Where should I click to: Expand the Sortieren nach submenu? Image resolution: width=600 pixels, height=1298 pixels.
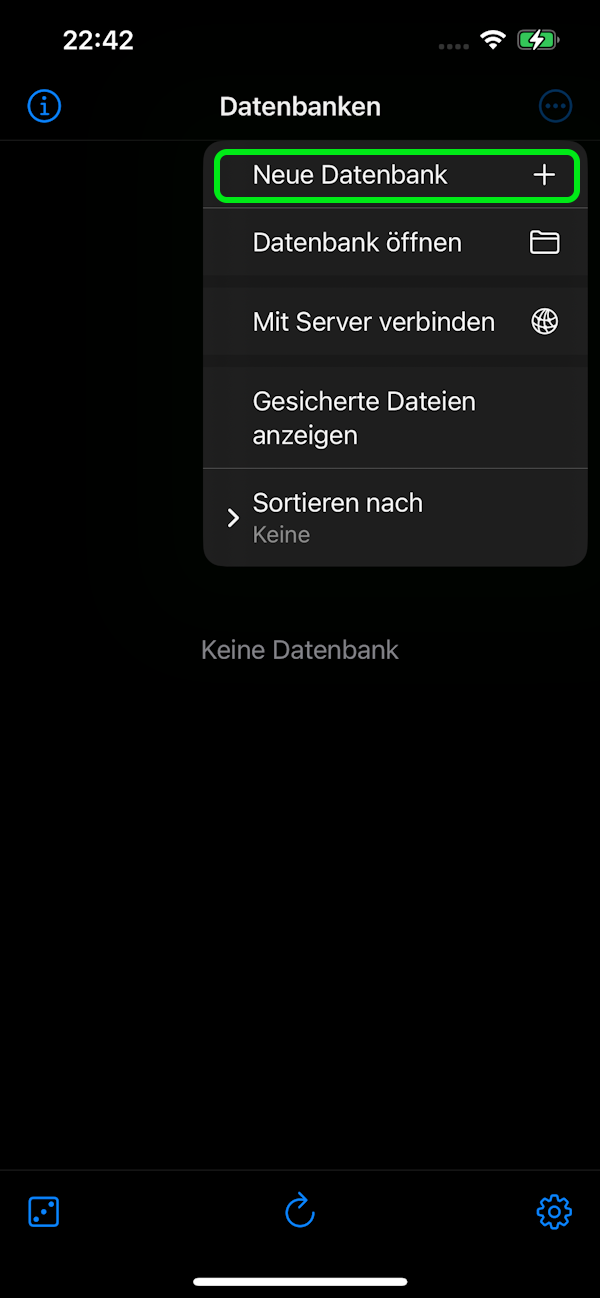[395, 517]
